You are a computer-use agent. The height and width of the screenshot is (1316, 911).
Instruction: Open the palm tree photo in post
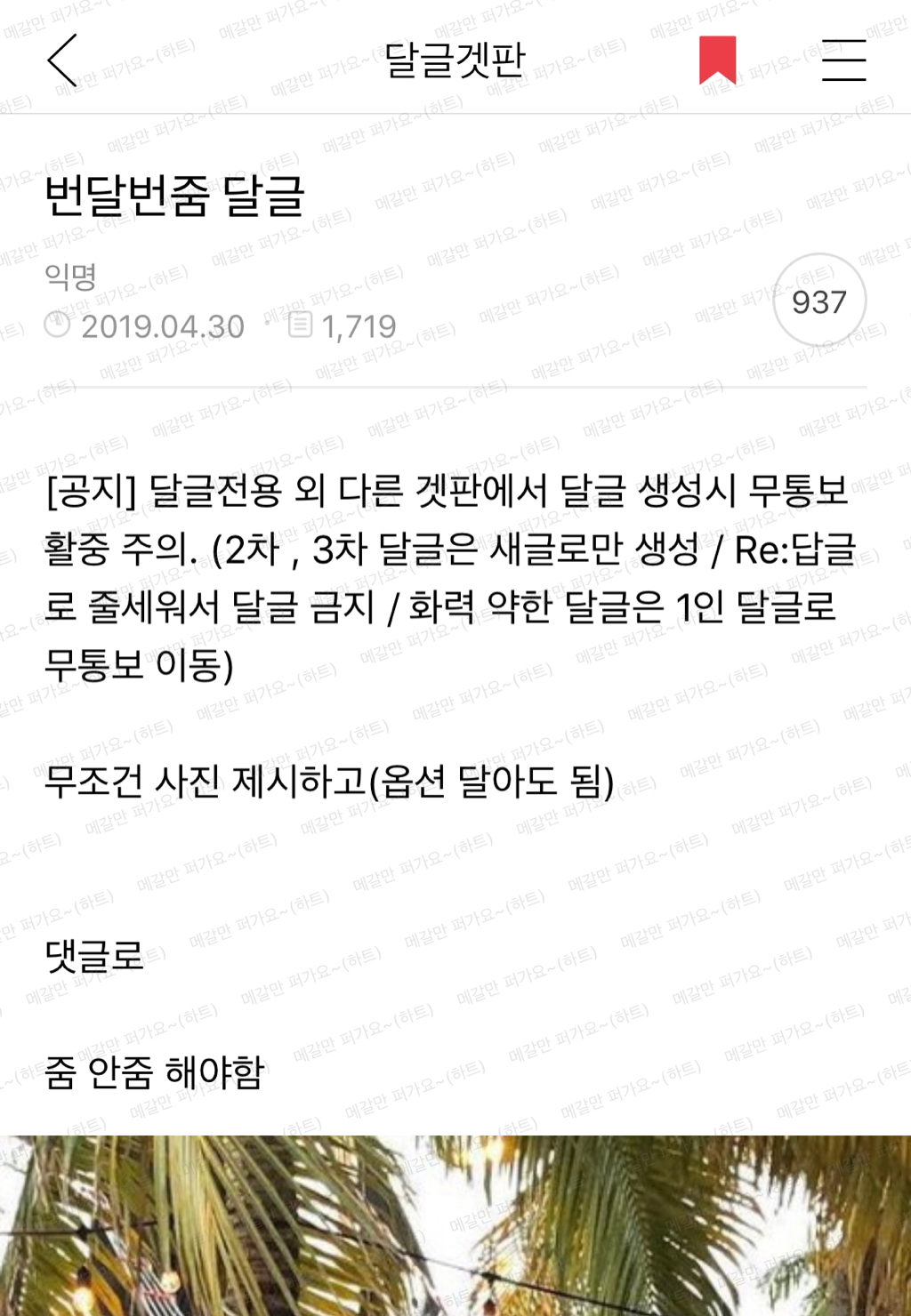click(455, 1225)
